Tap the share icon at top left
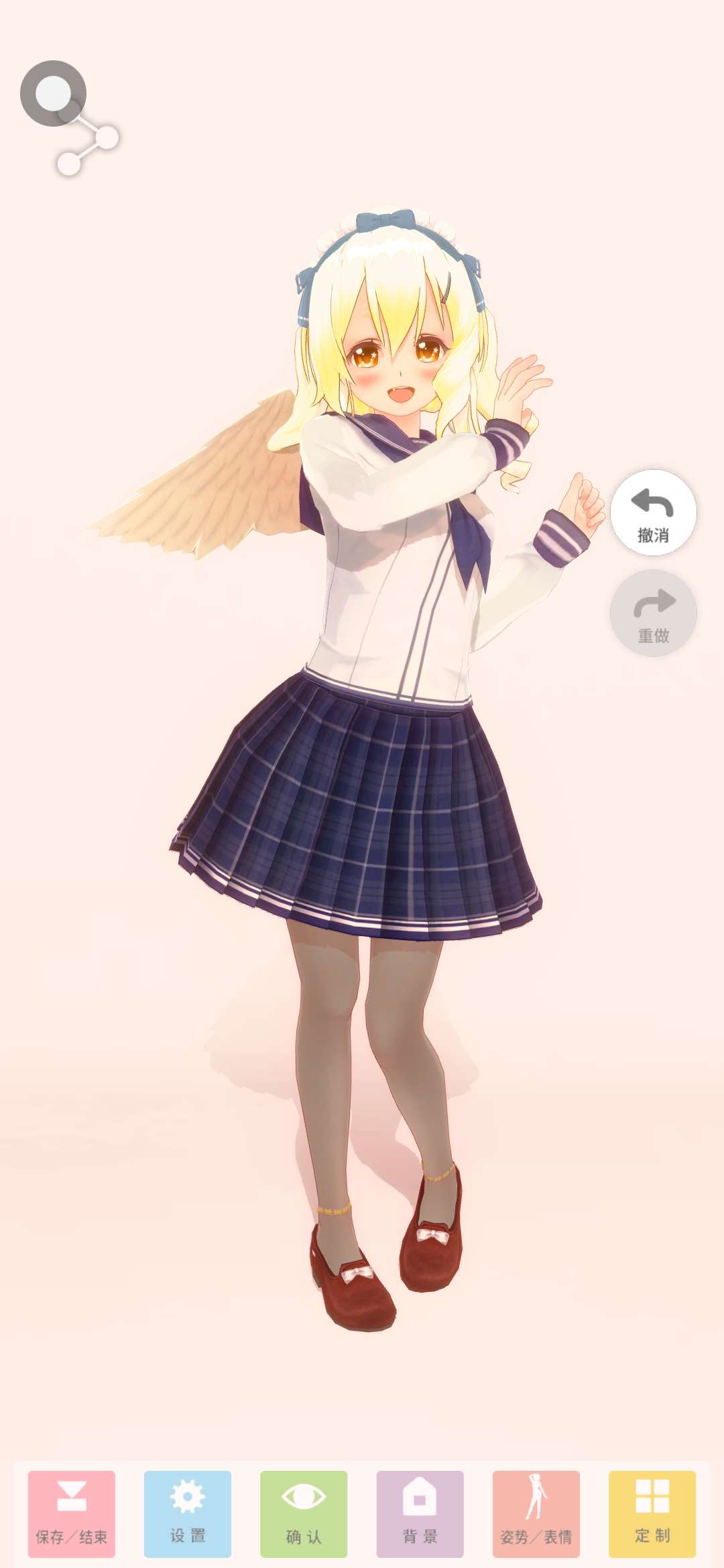This screenshot has height=1568, width=724. (70, 119)
